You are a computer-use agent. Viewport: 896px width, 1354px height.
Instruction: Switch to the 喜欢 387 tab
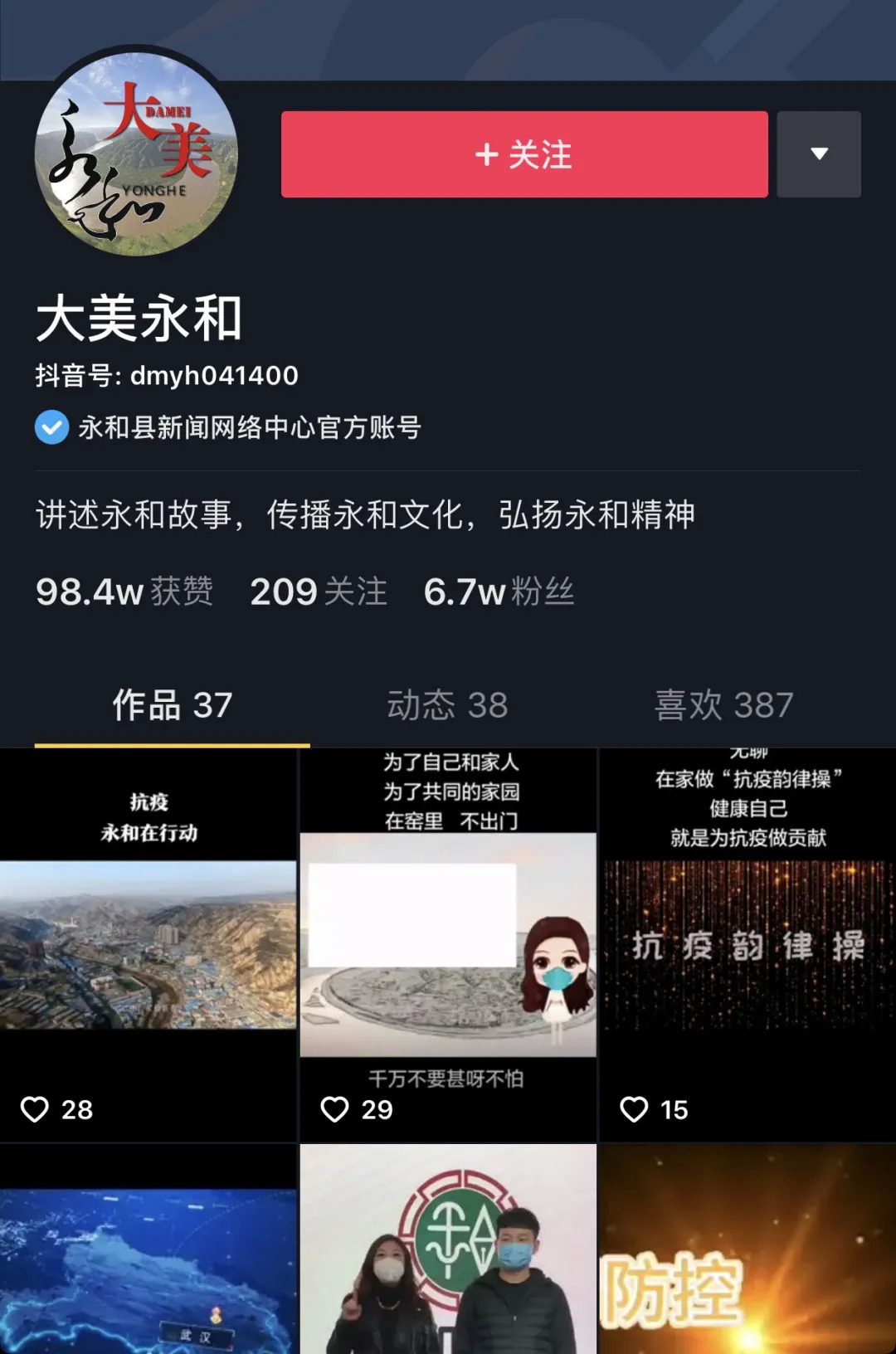pyautogui.click(x=723, y=705)
